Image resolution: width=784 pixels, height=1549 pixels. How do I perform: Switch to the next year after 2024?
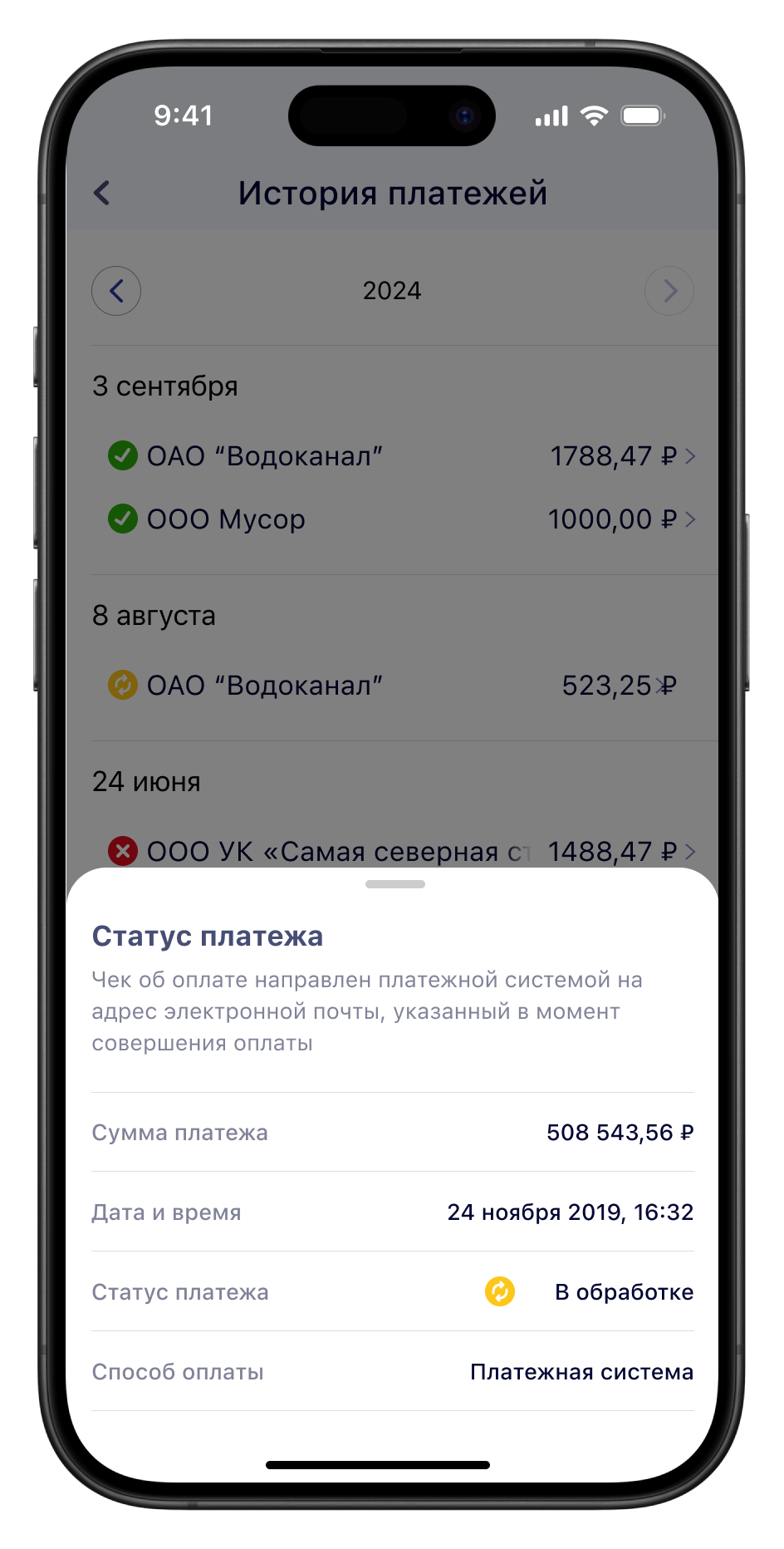pos(669,291)
